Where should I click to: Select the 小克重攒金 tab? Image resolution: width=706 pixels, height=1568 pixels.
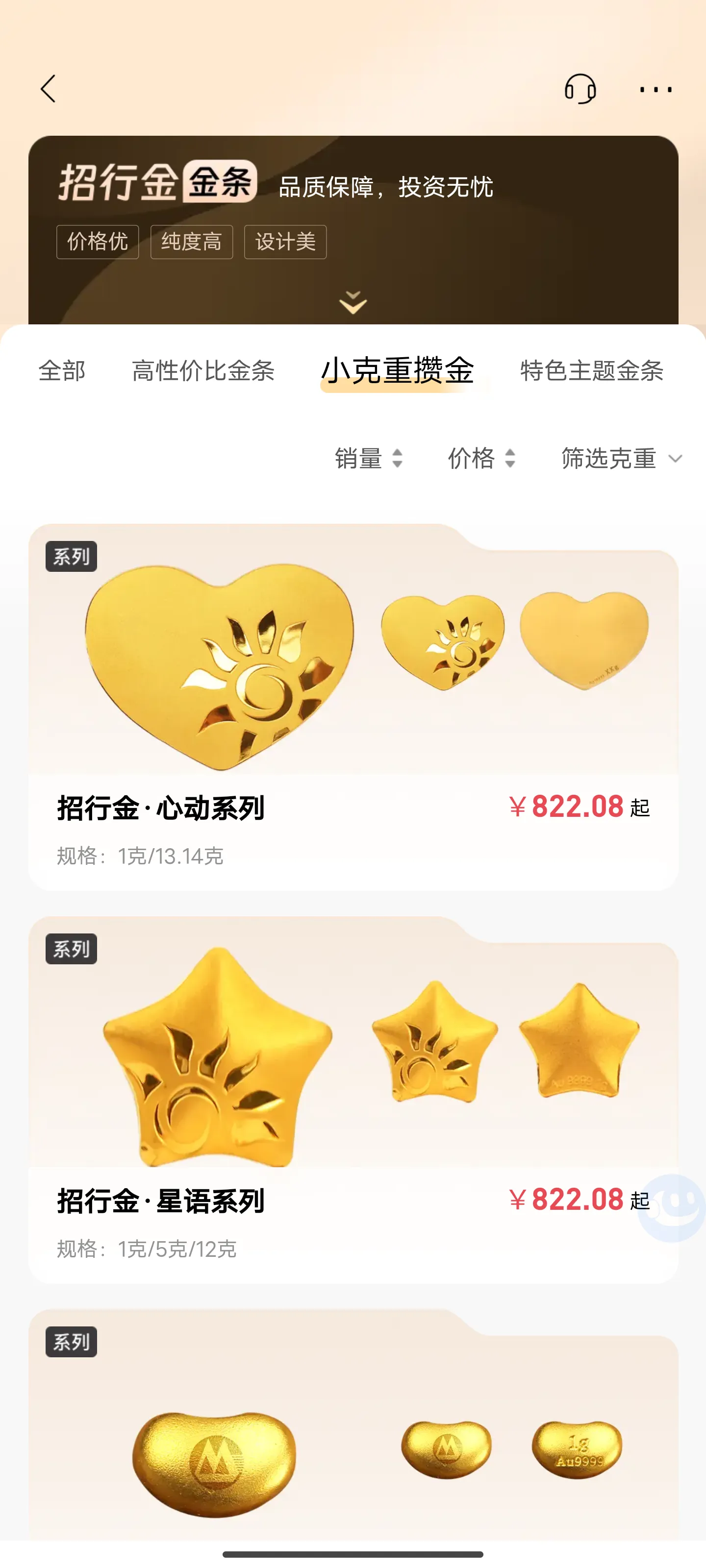[x=398, y=371]
